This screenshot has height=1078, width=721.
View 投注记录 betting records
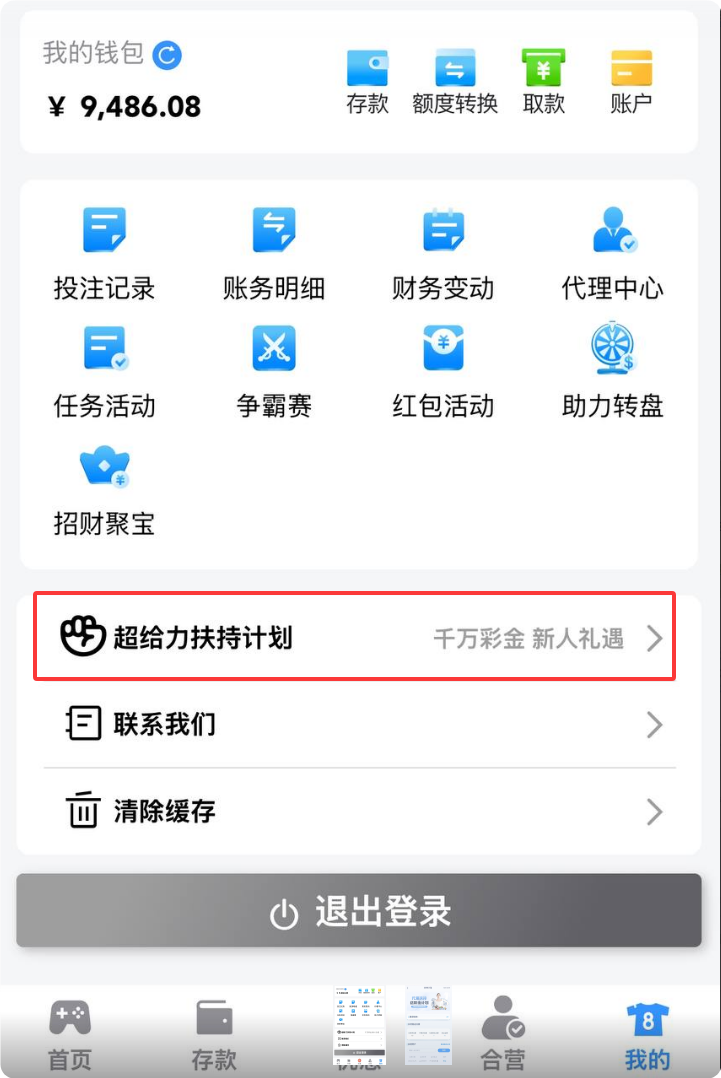point(104,254)
